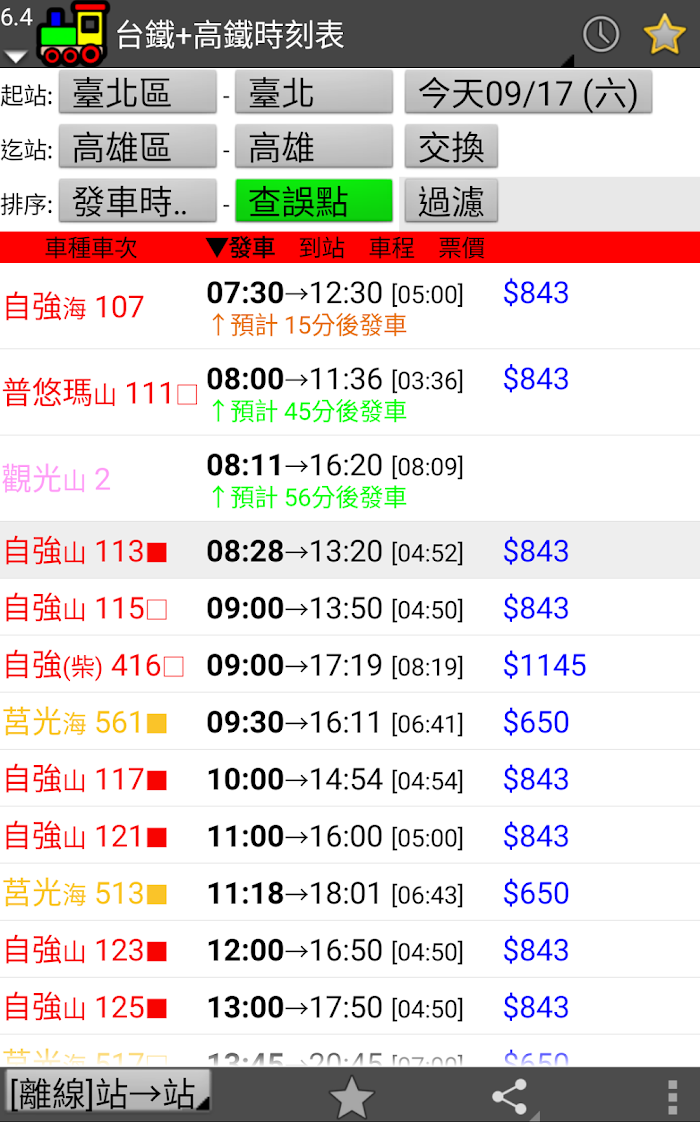This screenshot has width=700, height=1122.
Task: Tap the bottom bar star icon
Action: pyautogui.click(x=351, y=1095)
